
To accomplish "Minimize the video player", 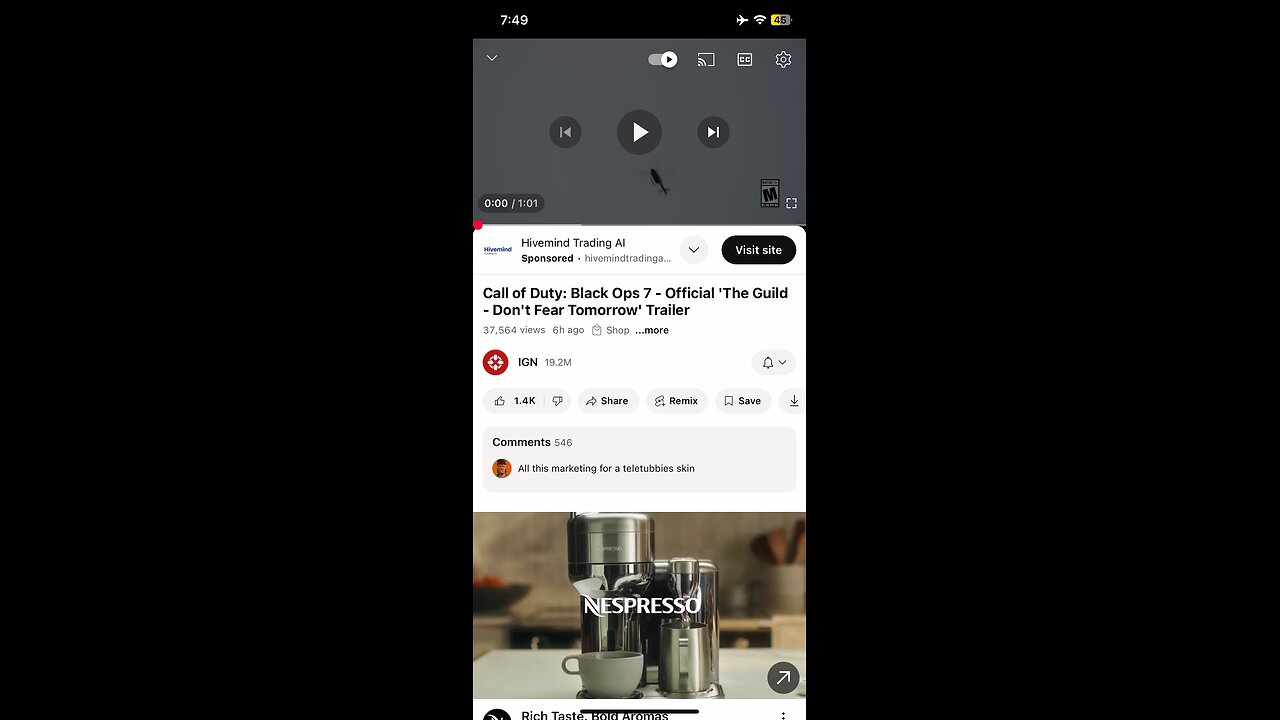I will pyautogui.click(x=492, y=58).
